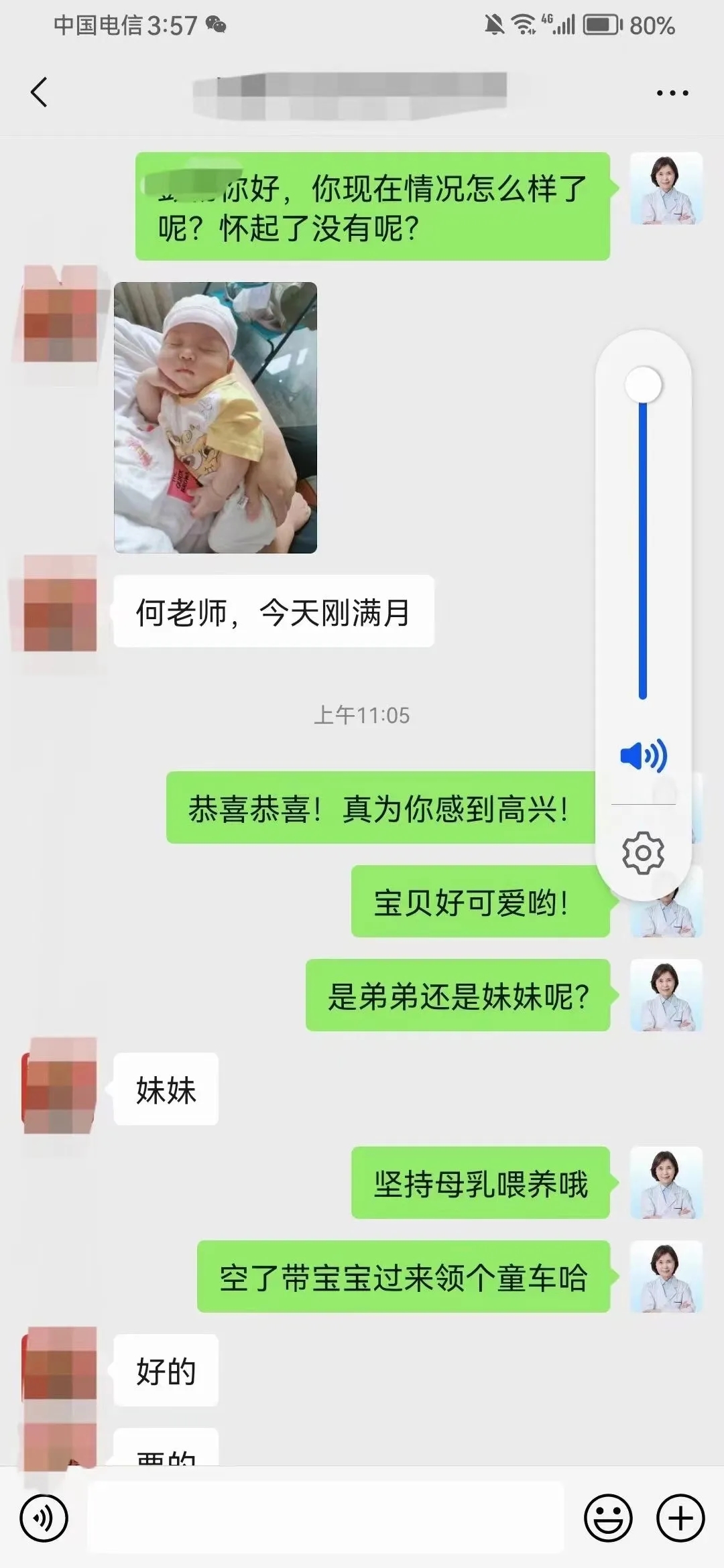This screenshot has width=724, height=1568.
Task: Switch to voice message input
Action: 44,1518
